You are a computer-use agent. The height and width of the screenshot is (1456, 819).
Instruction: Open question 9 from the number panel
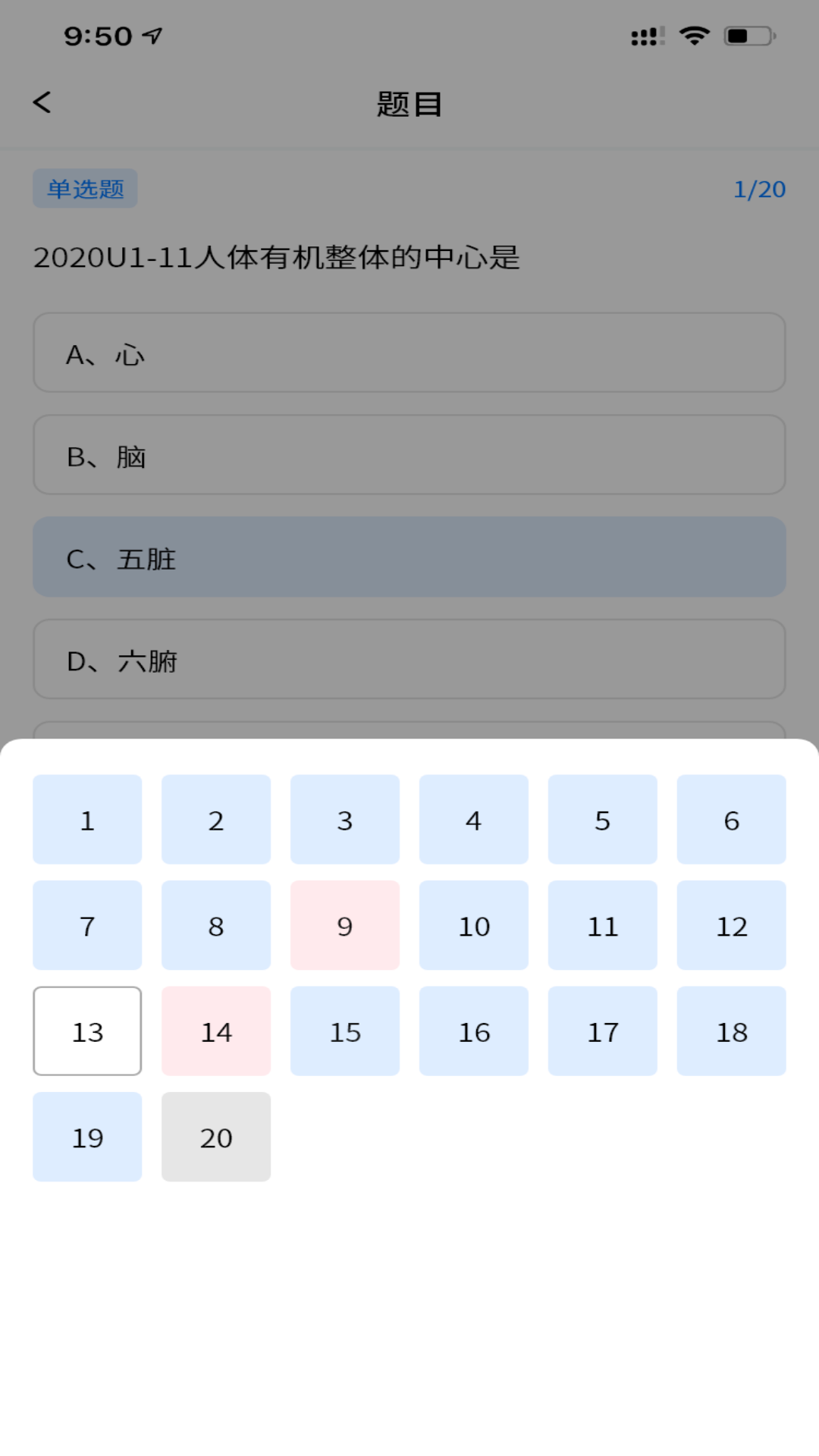click(345, 925)
